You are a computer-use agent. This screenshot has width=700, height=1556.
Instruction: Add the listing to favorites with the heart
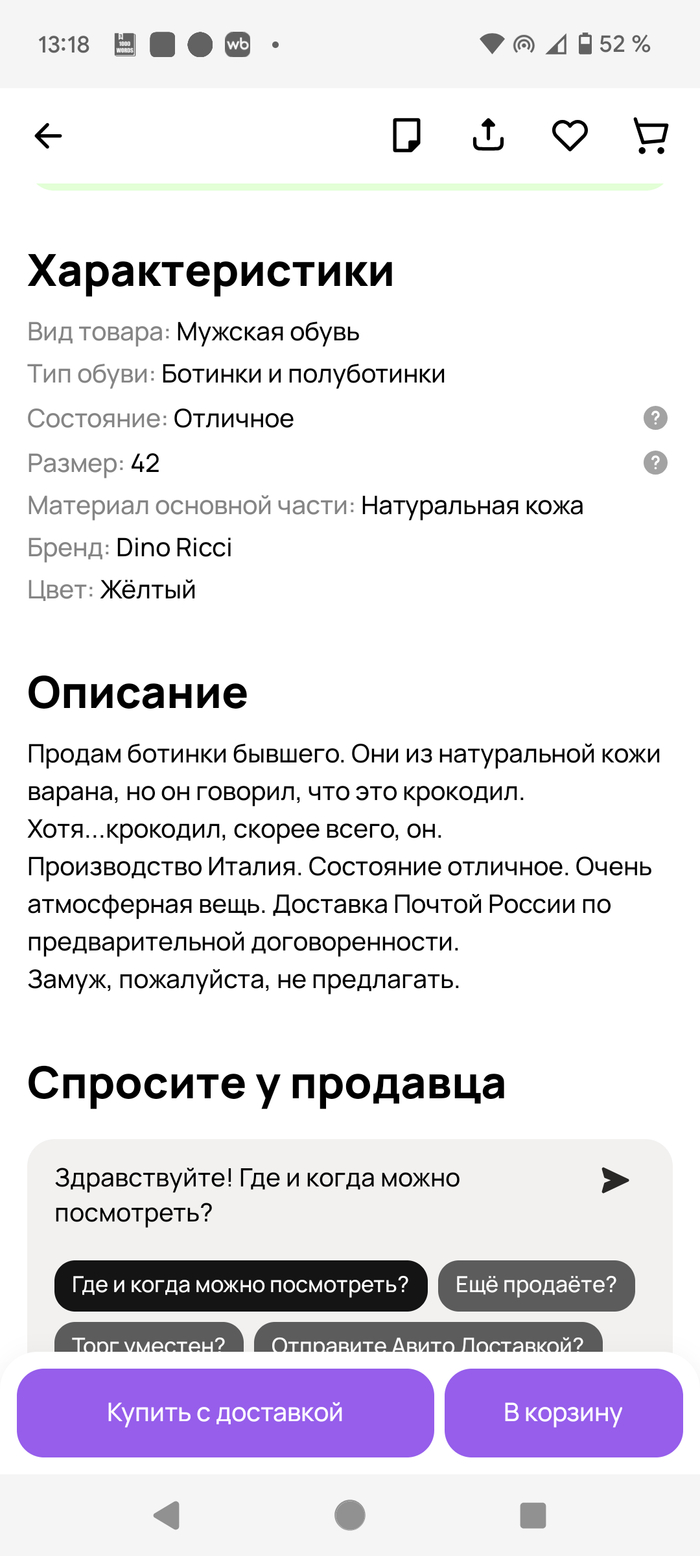[570, 136]
